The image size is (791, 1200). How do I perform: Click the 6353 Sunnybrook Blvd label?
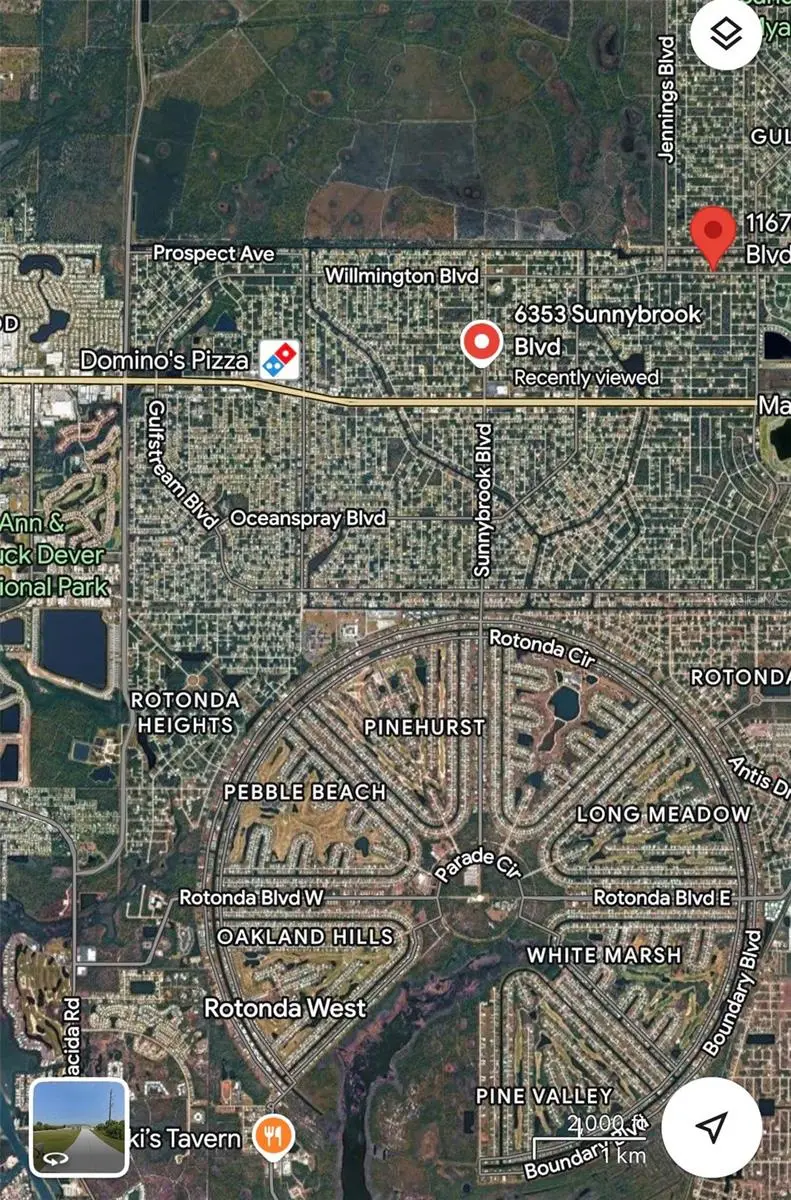coord(608,330)
